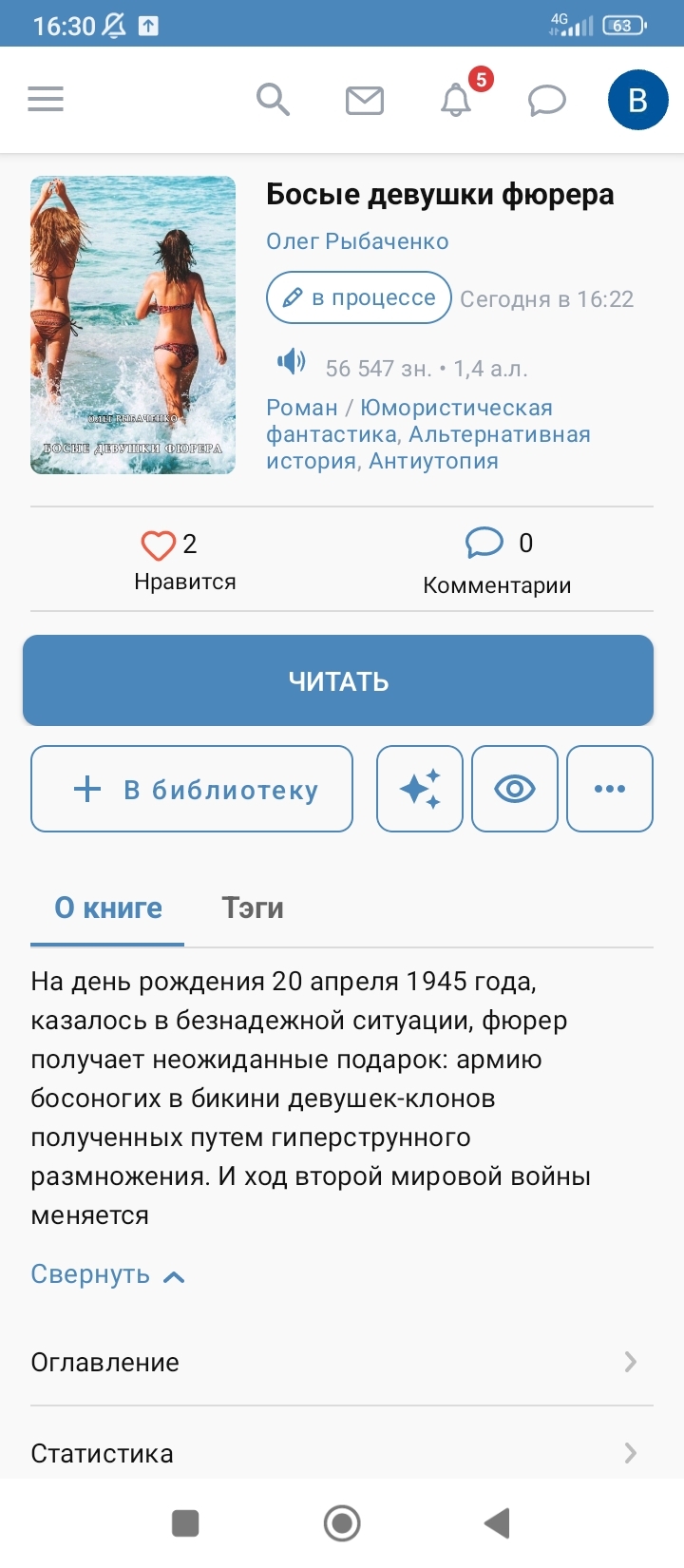Open author Олег Рыбаченко's page
The height and width of the screenshot is (1568, 684).
pos(357,241)
